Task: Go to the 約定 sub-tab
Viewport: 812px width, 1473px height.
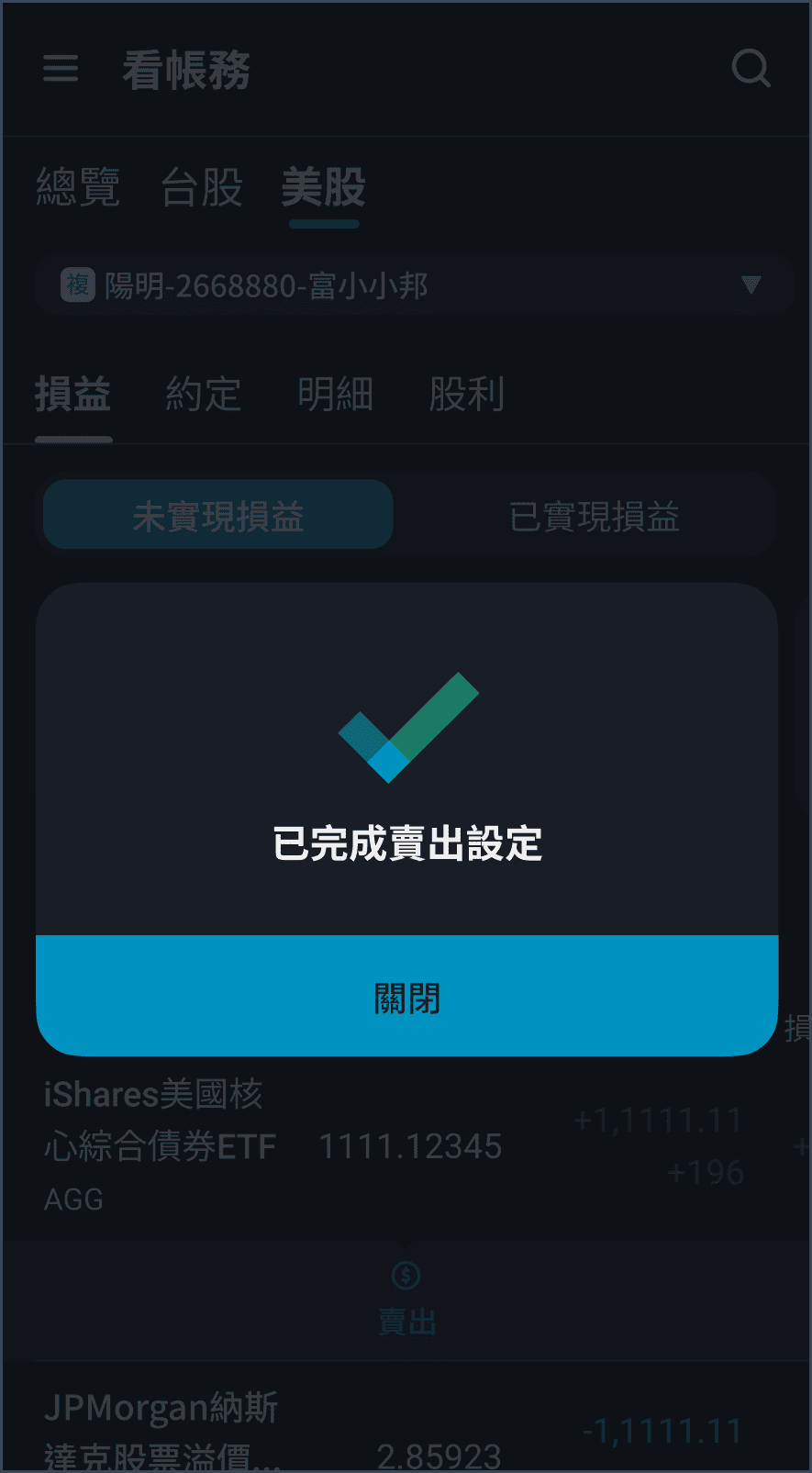Action: coord(204,395)
